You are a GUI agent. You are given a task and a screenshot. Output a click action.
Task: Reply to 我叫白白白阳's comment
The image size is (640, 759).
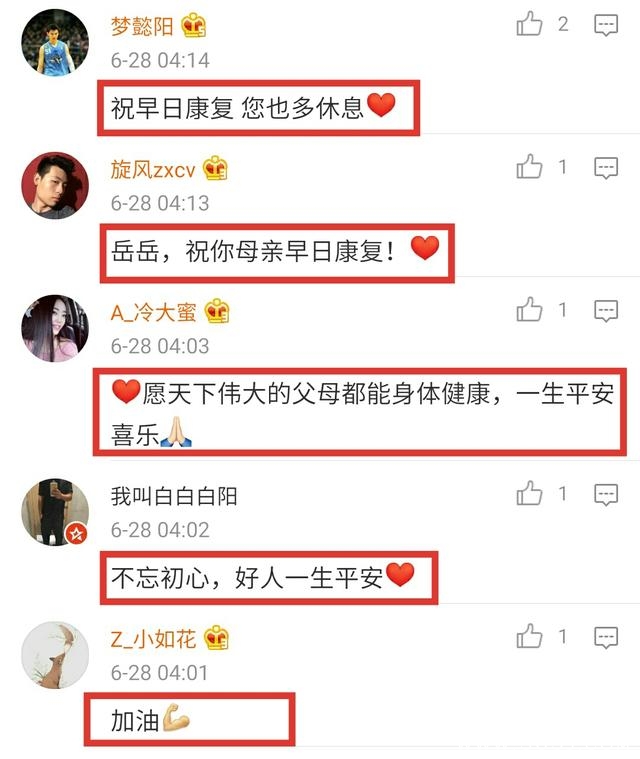pos(606,494)
